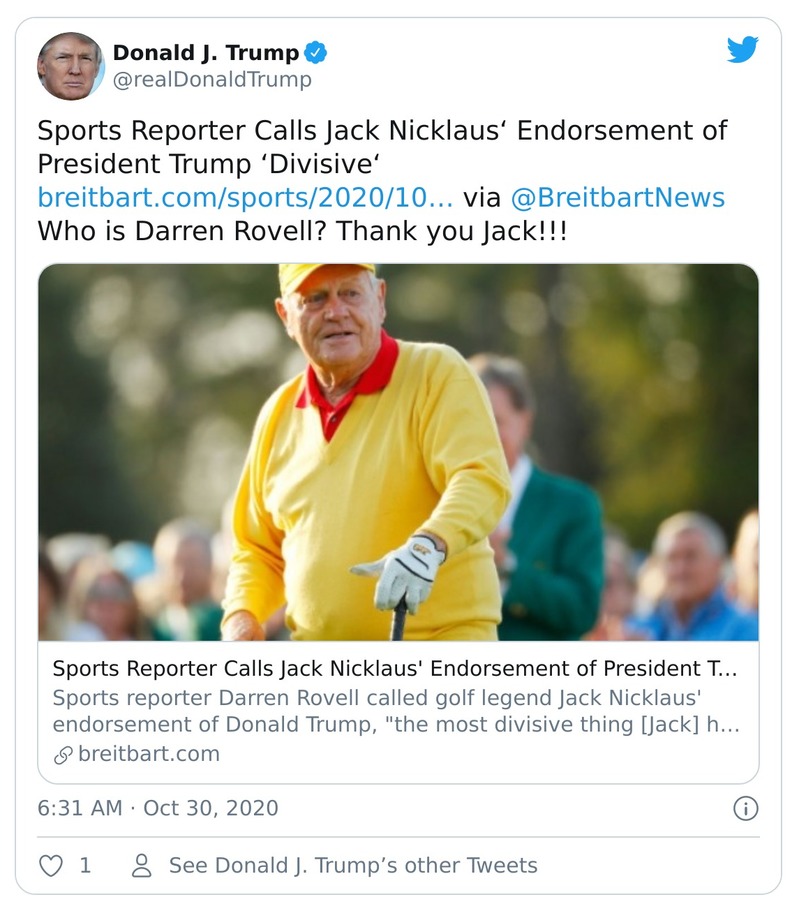Image resolution: width=799 pixels, height=911 pixels.
Task: See Donald J. Trump's other Tweets
Action: click(352, 866)
